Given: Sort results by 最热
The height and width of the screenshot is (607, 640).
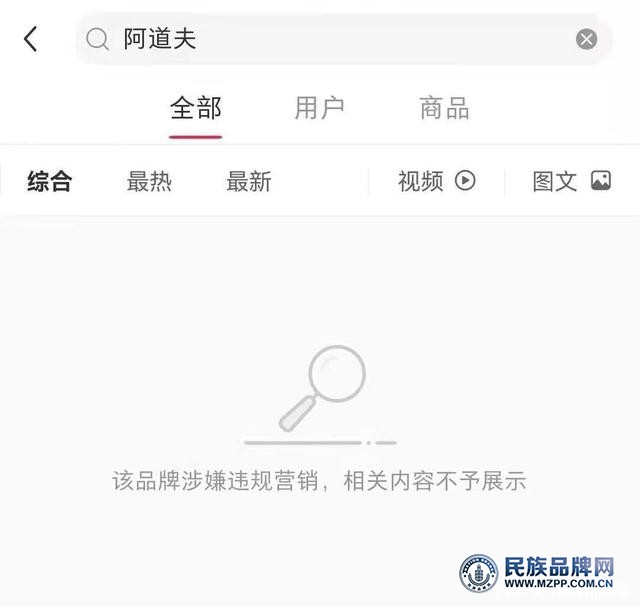Looking at the screenshot, I should (x=149, y=181).
